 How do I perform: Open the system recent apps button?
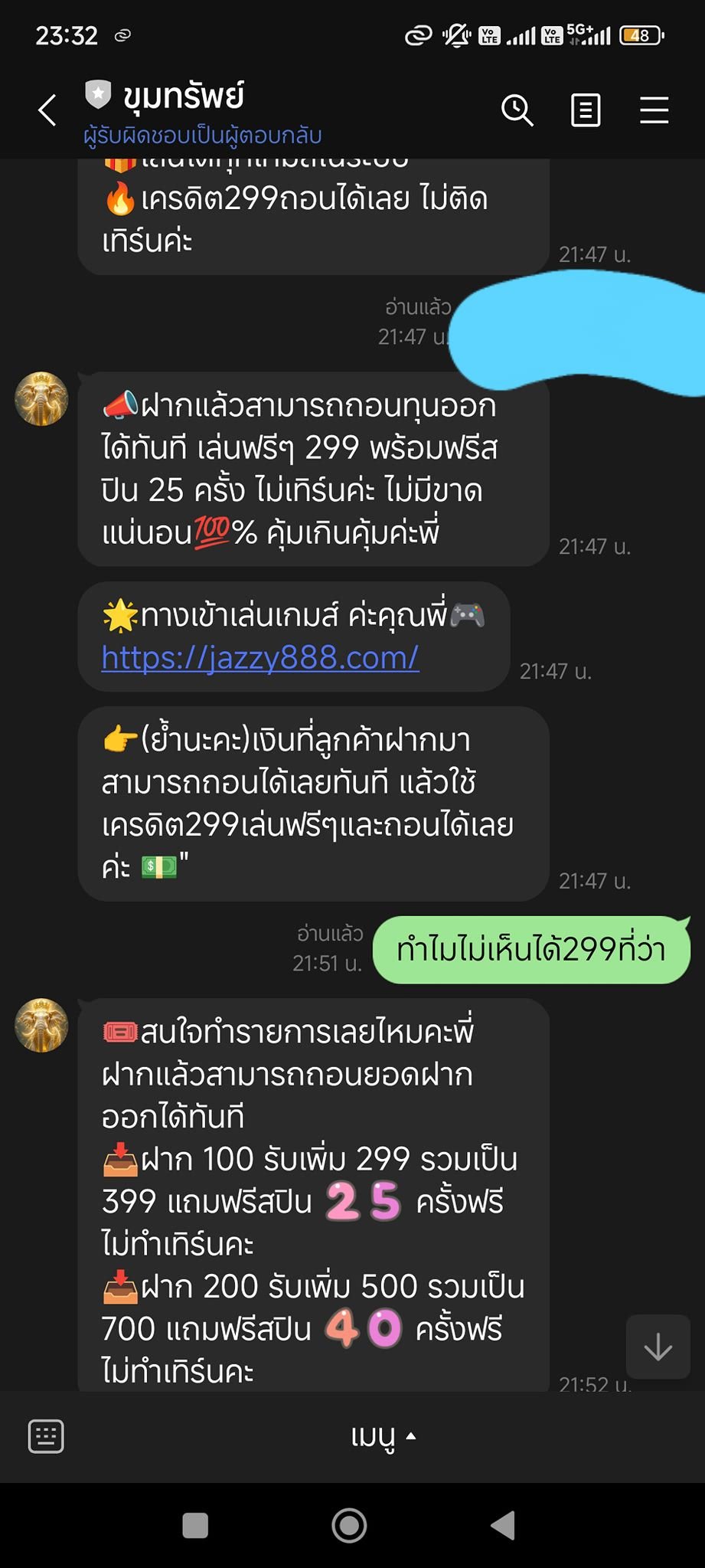coord(195,1525)
